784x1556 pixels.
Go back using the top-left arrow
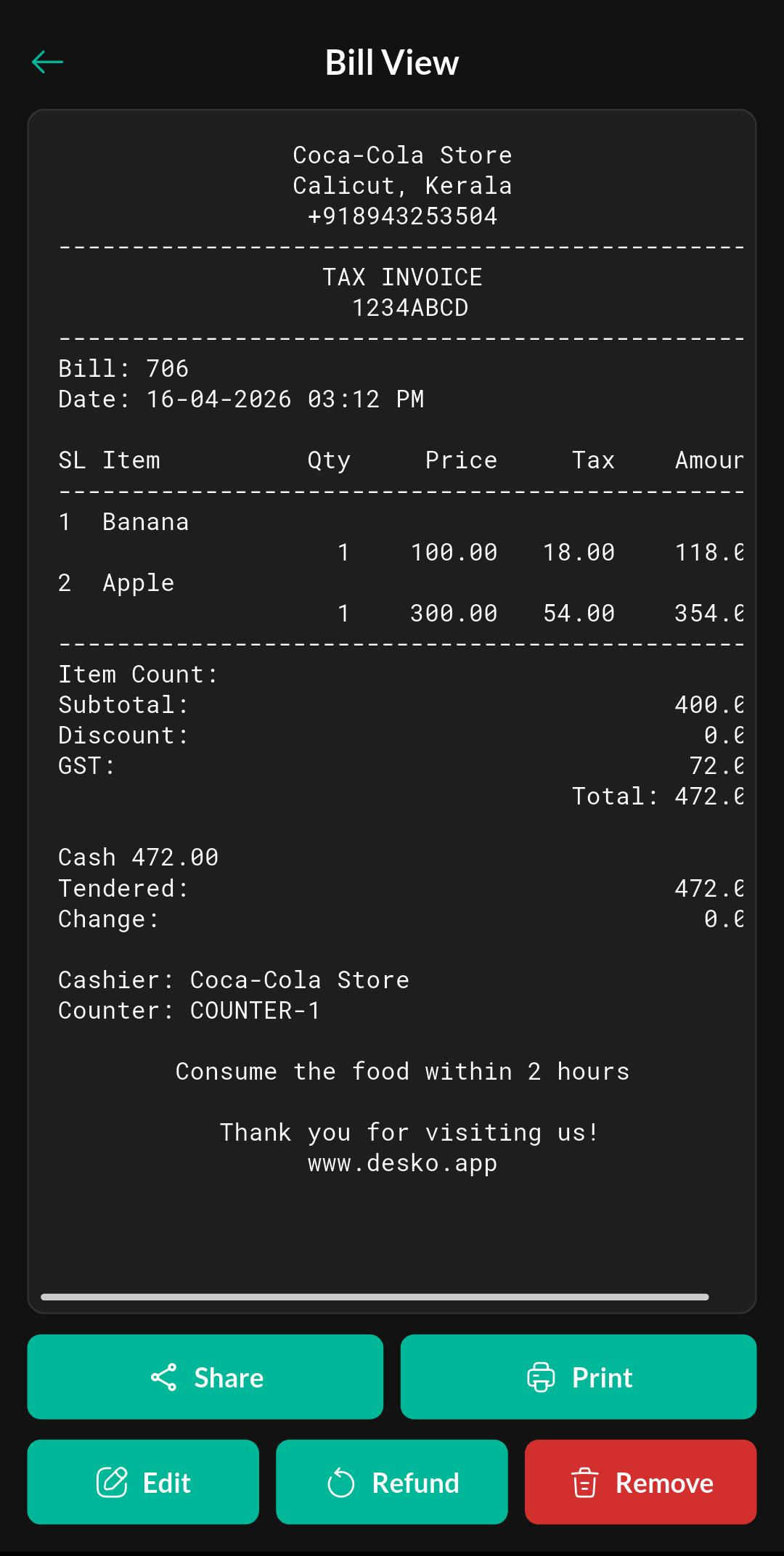48,62
